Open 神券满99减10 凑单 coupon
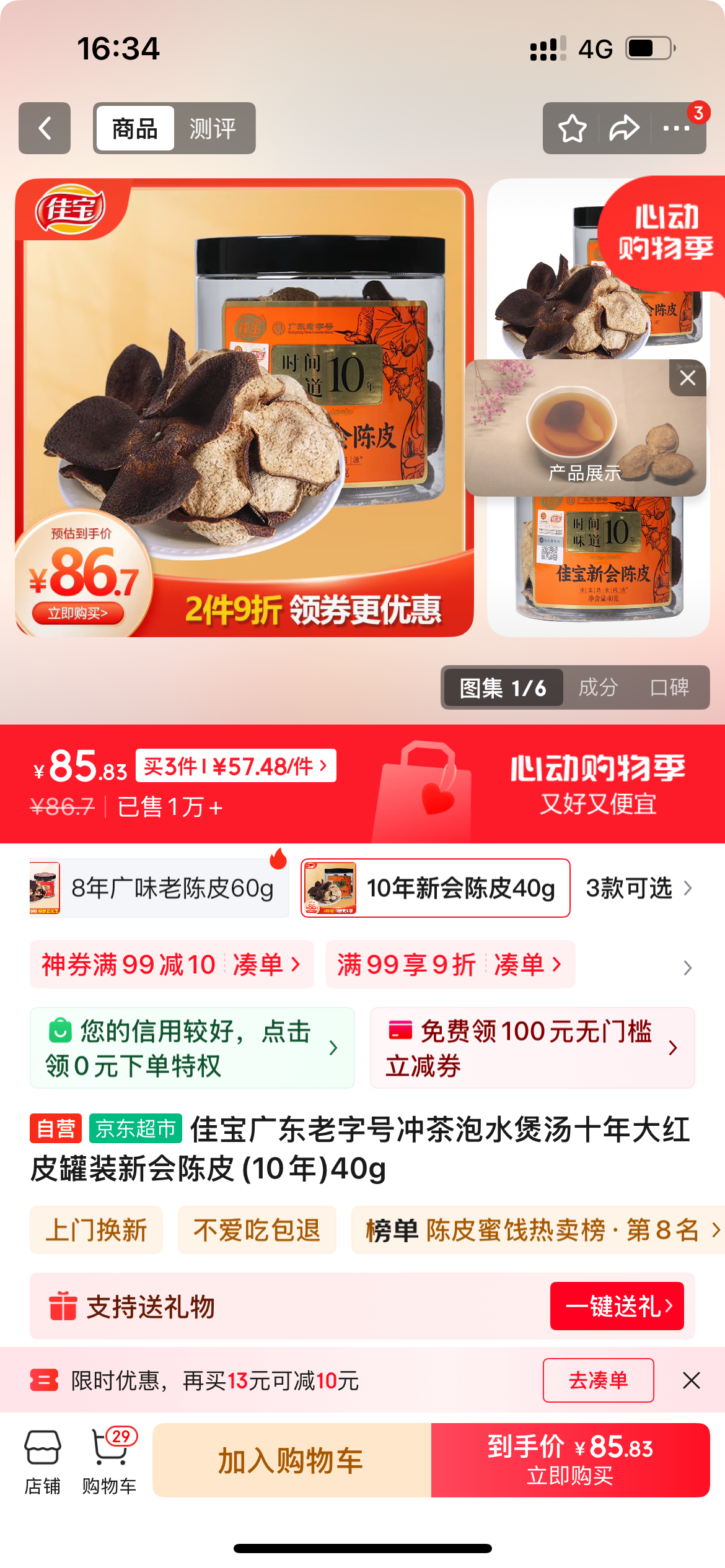 point(172,964)
